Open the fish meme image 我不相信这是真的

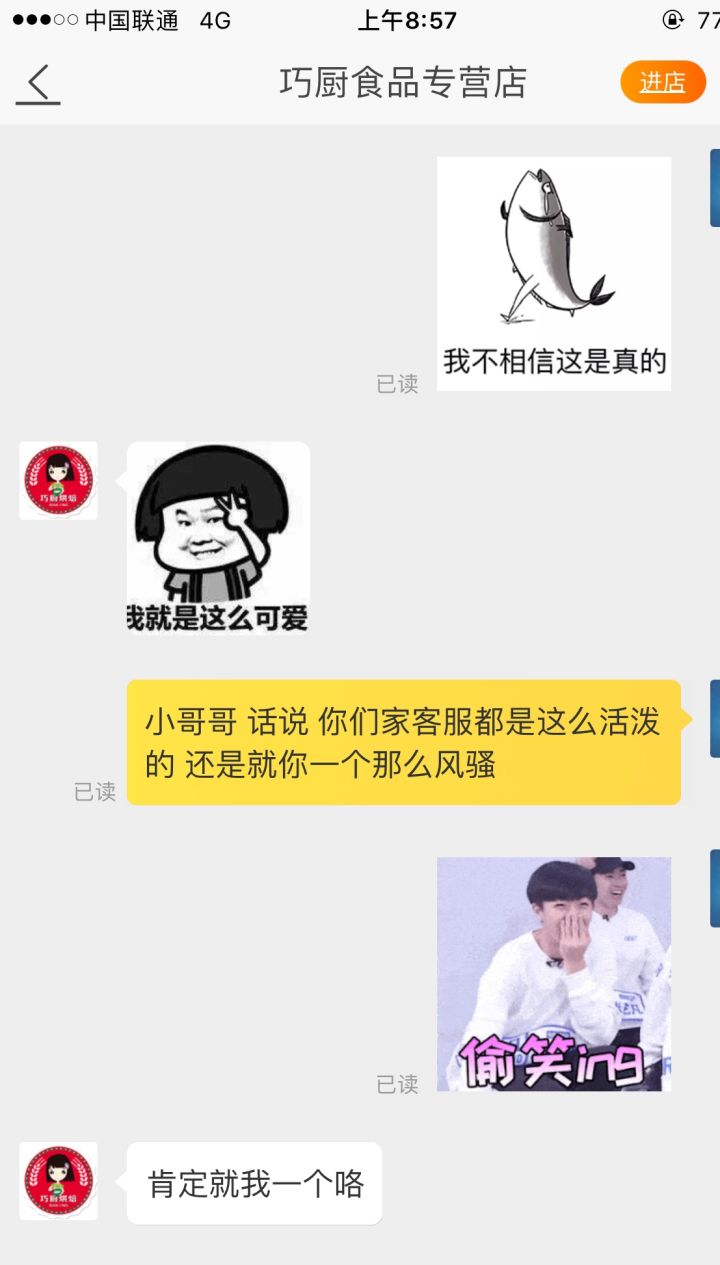(553, 273)
